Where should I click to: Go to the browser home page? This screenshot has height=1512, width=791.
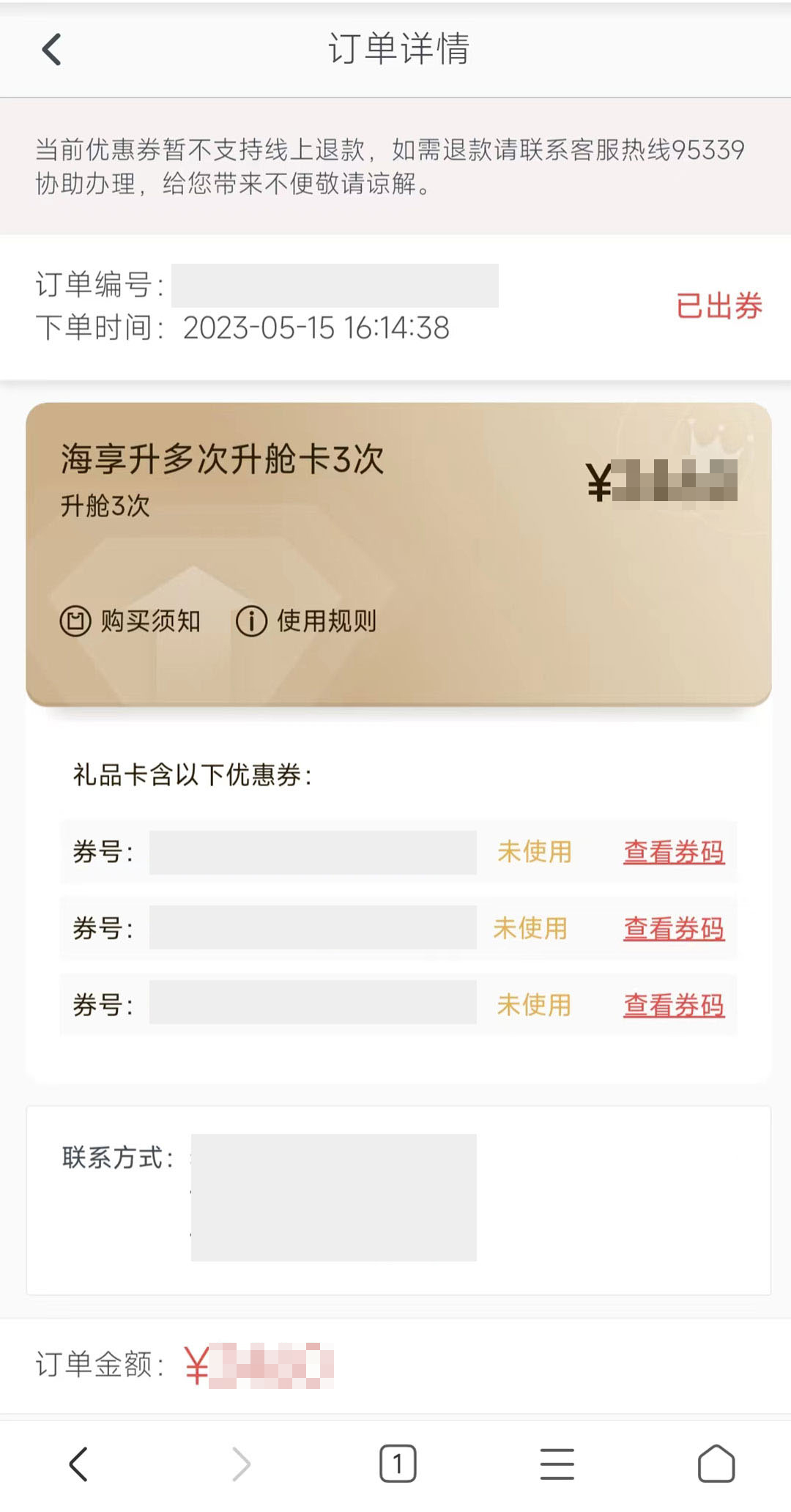pos(716,1464)
